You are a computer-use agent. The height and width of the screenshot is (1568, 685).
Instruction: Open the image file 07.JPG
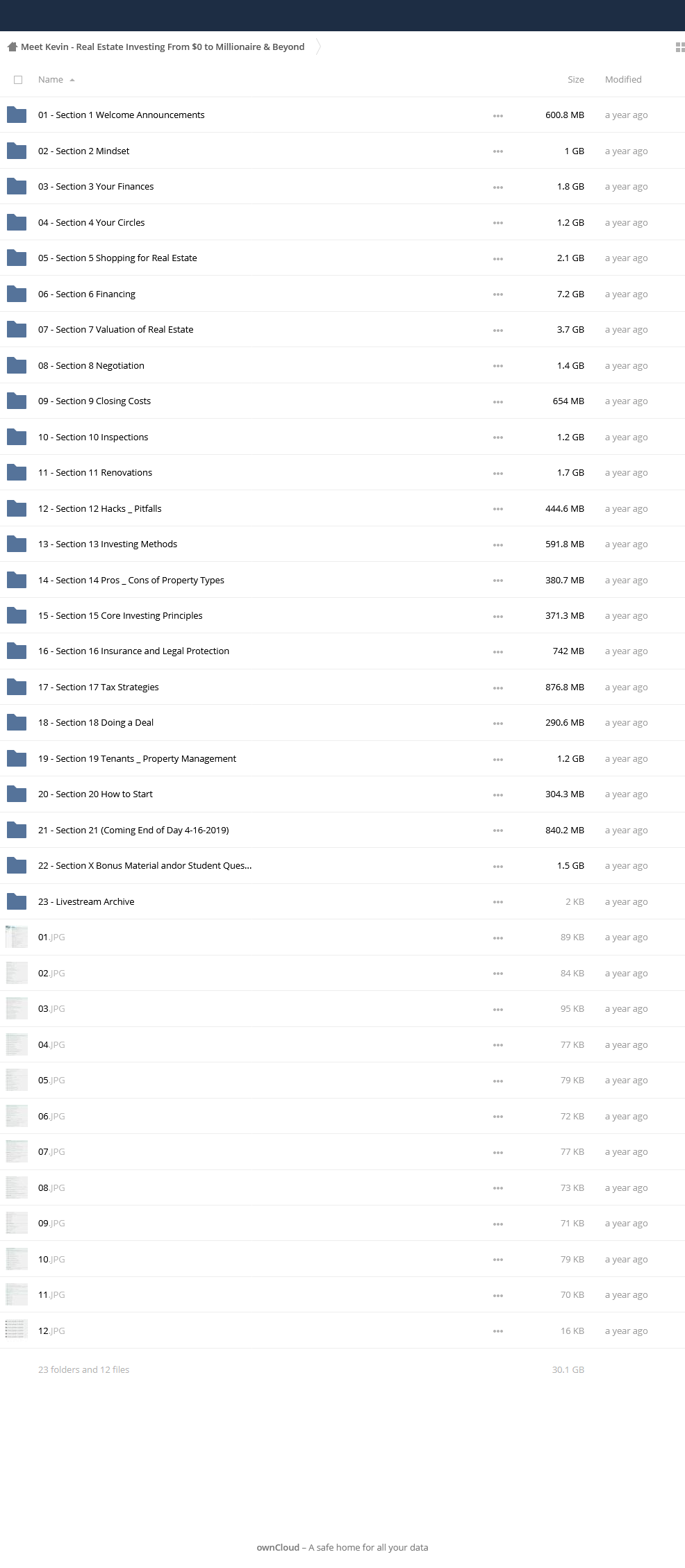click(51, 1152)
